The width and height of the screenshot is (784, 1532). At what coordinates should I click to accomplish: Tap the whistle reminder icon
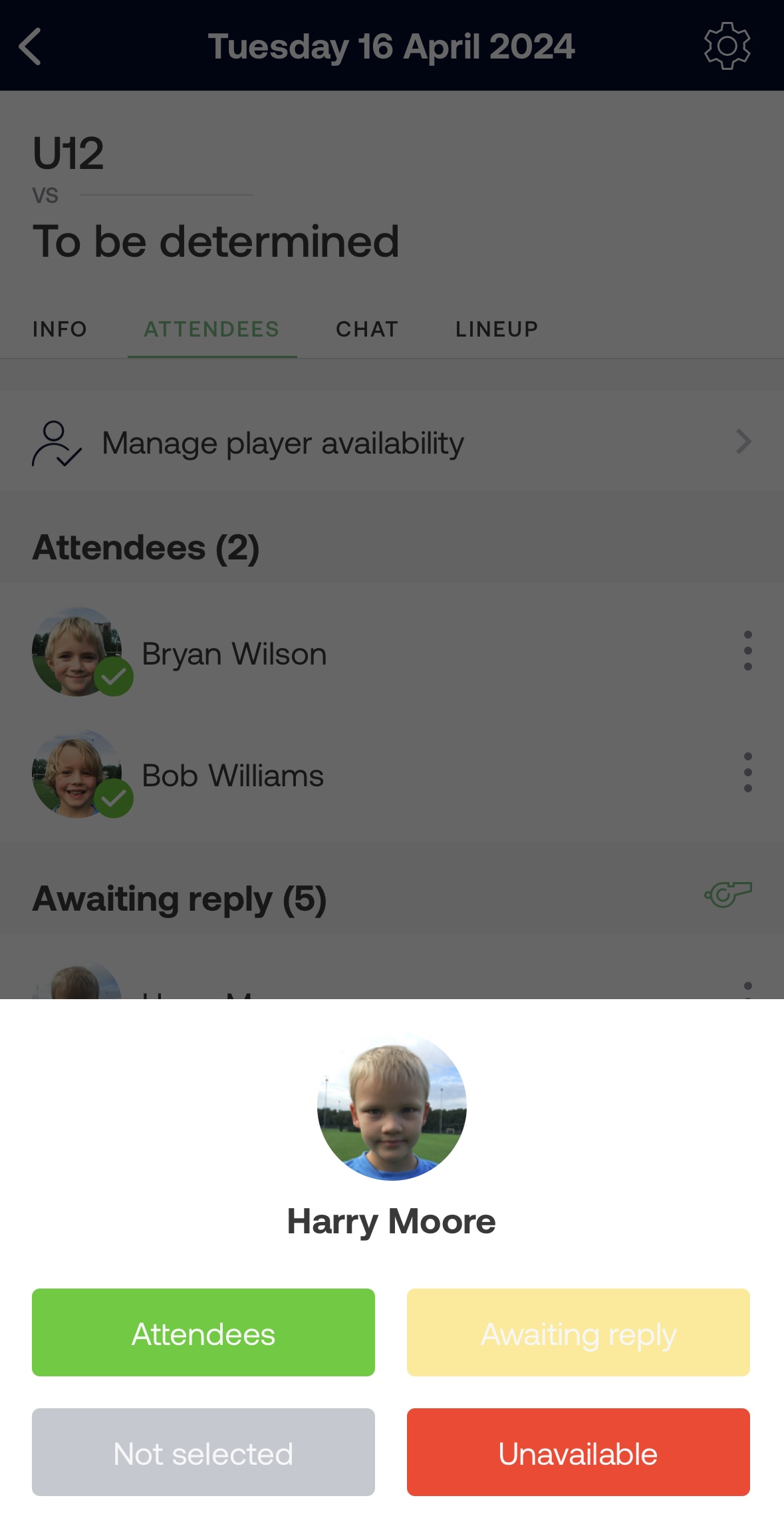(x=728, y=895)
